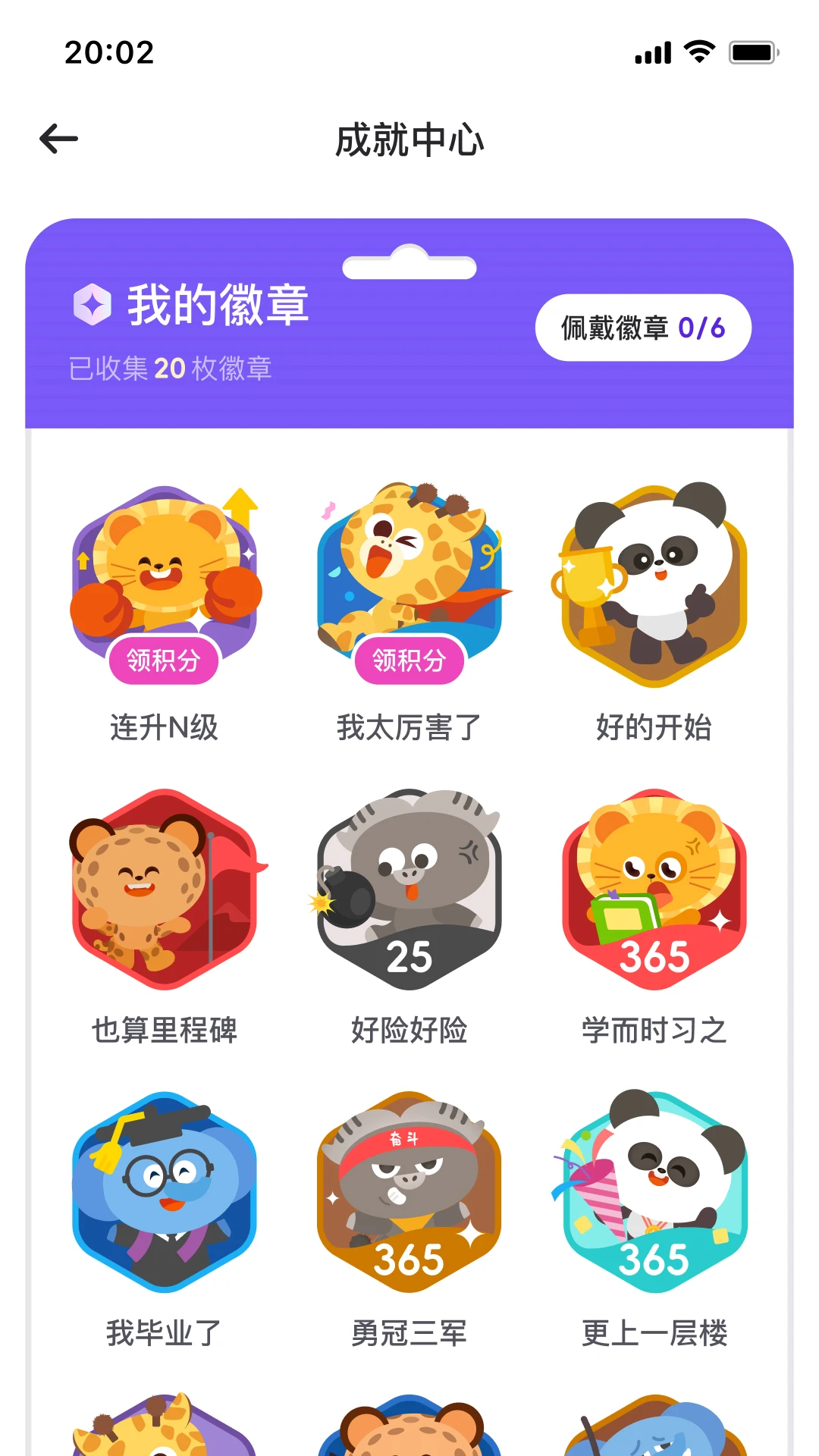Tap the 我的徽章 diamond icon
This screenshot has height=1456, width=819.
94,303
